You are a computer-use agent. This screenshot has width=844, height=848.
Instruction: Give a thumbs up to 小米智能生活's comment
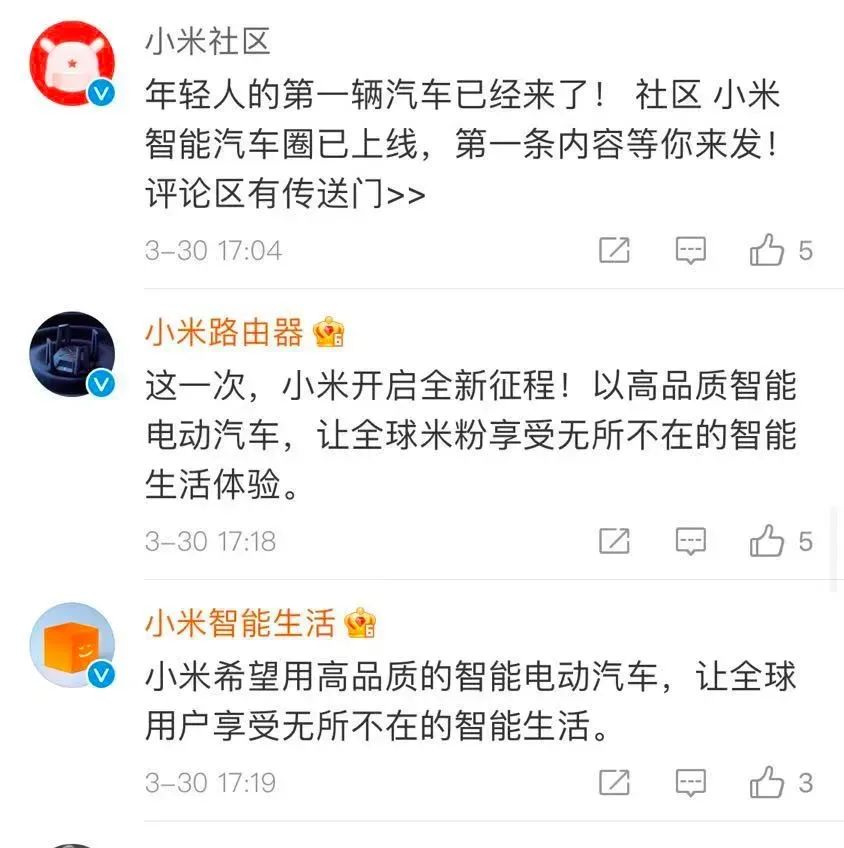(768, 783)
